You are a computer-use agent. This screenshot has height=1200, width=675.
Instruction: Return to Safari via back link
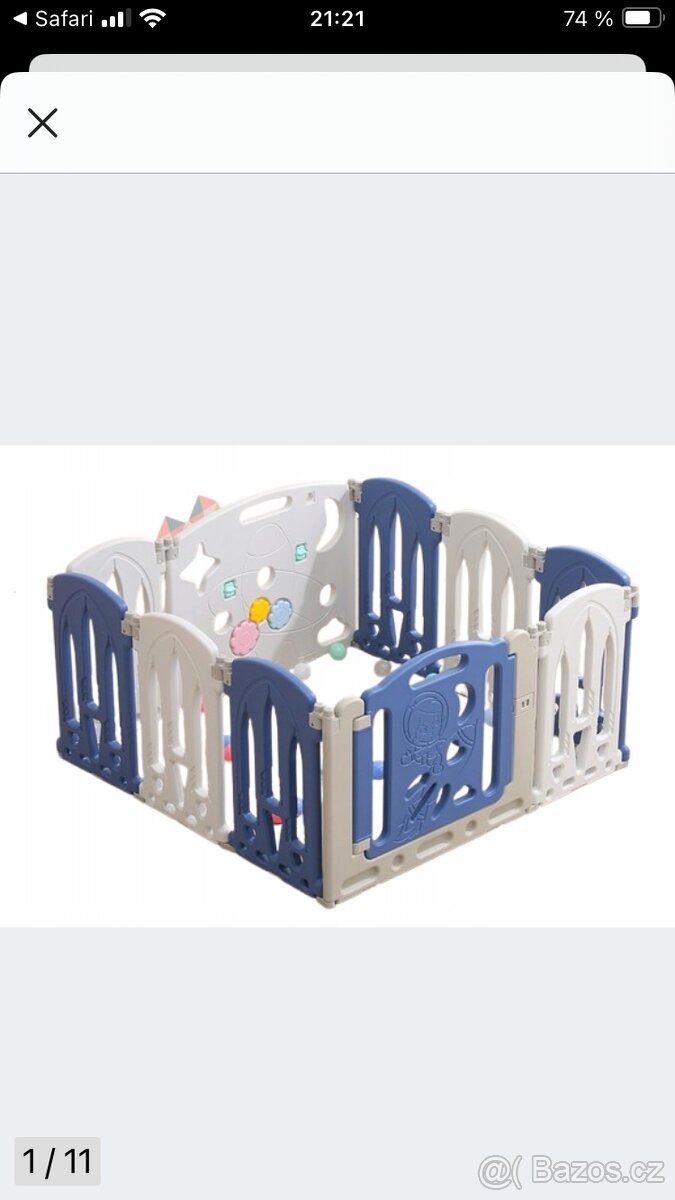[x=53, y=18]
